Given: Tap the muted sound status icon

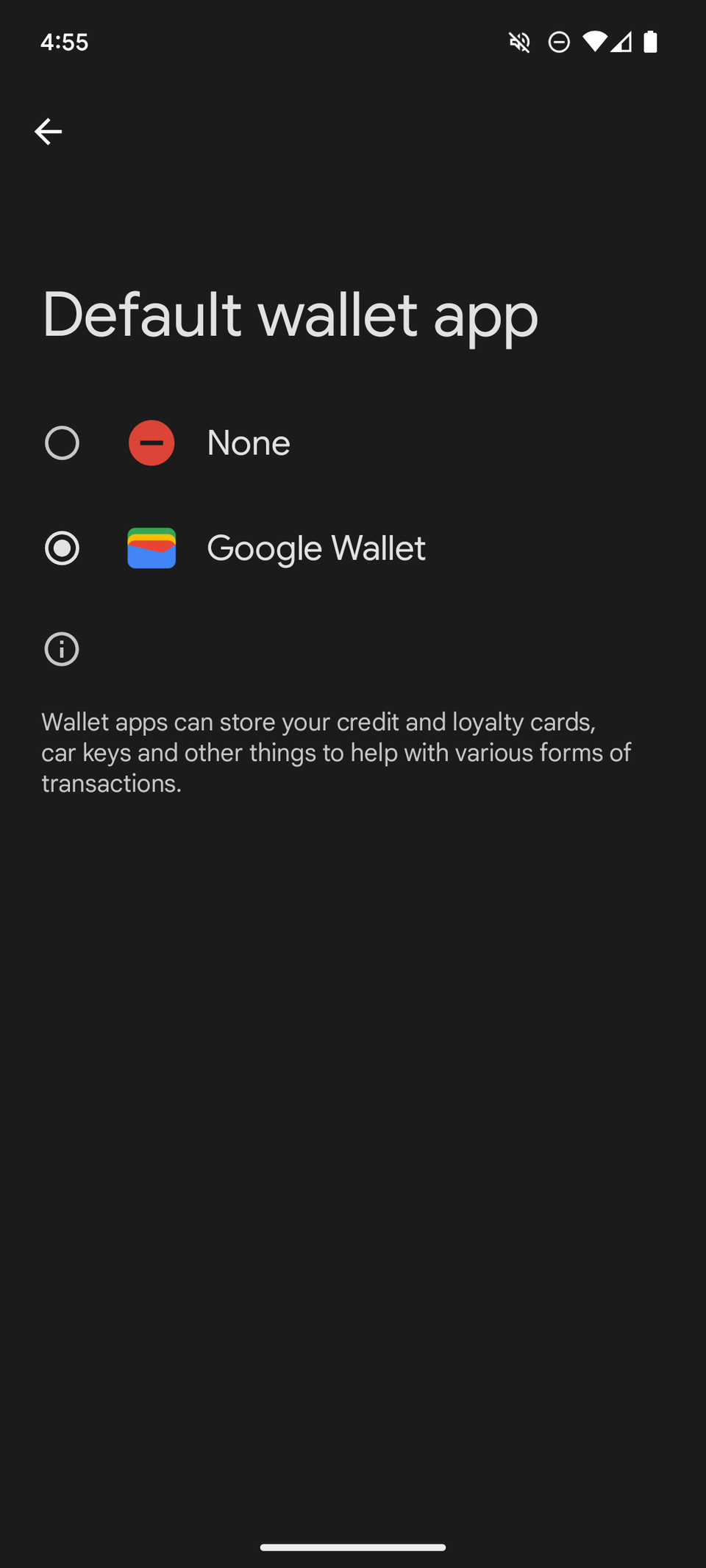Looking at the screenshot, I should click(519, 42).
